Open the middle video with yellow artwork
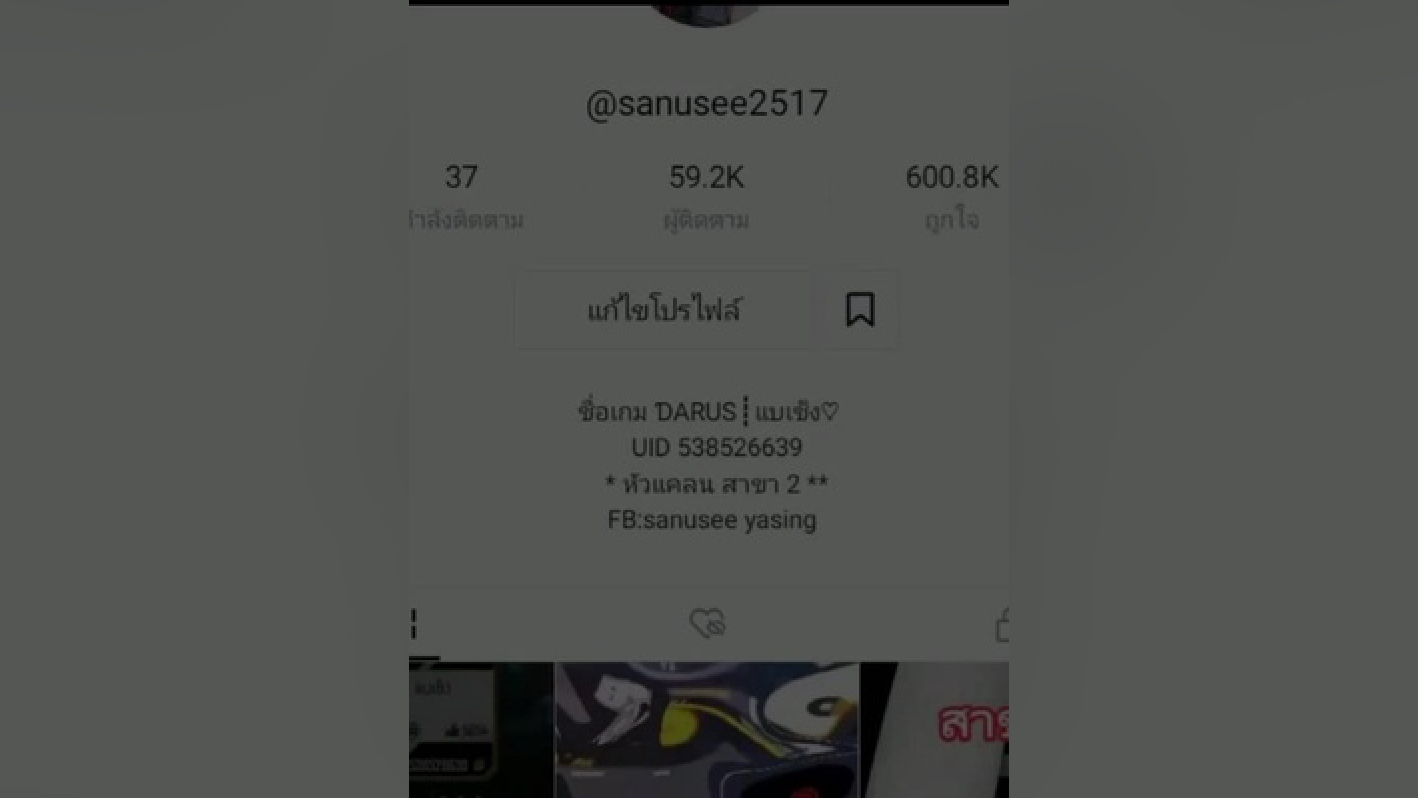 [x=706, y=730]
